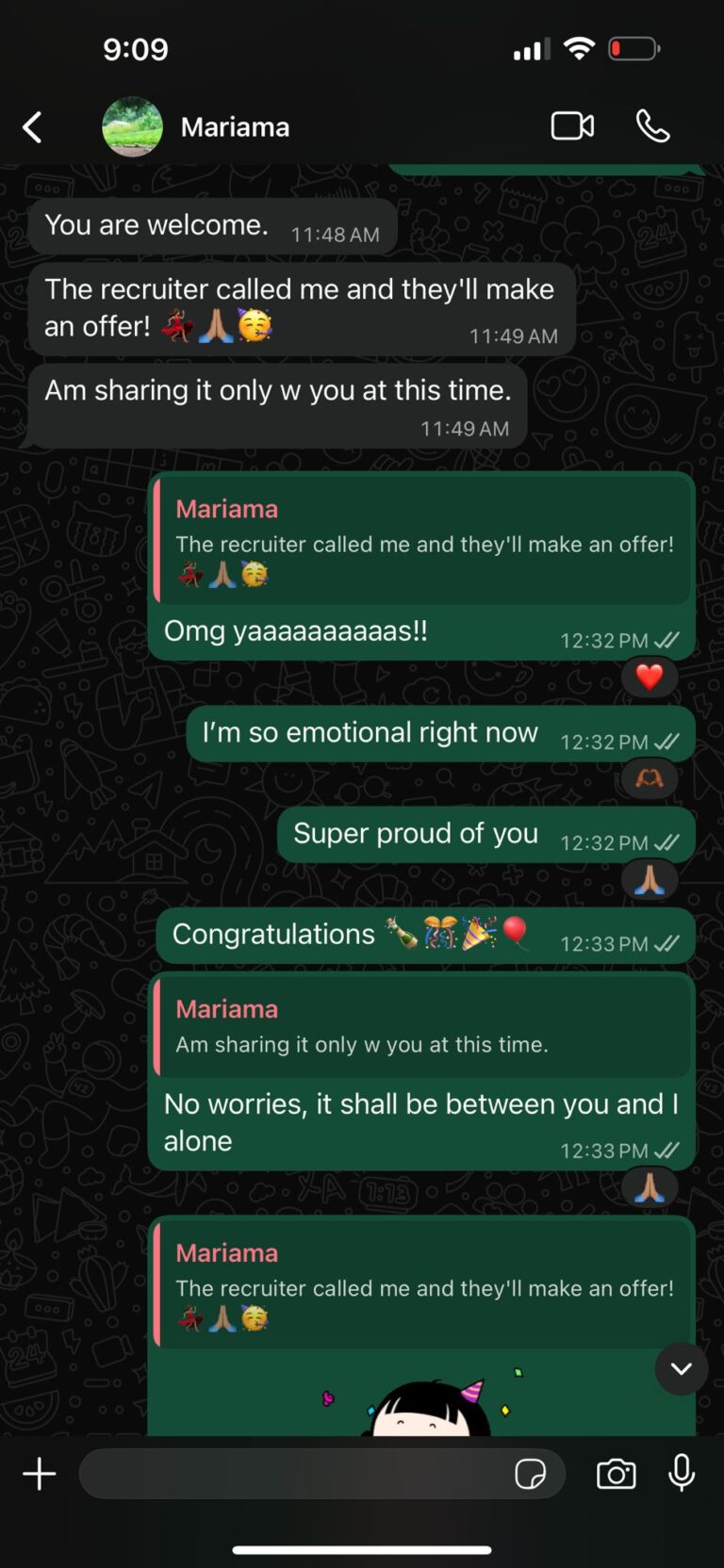This screenshot has height=1568, width=724.
Task: Jump to the latest messages
Action: [682, 1368]
